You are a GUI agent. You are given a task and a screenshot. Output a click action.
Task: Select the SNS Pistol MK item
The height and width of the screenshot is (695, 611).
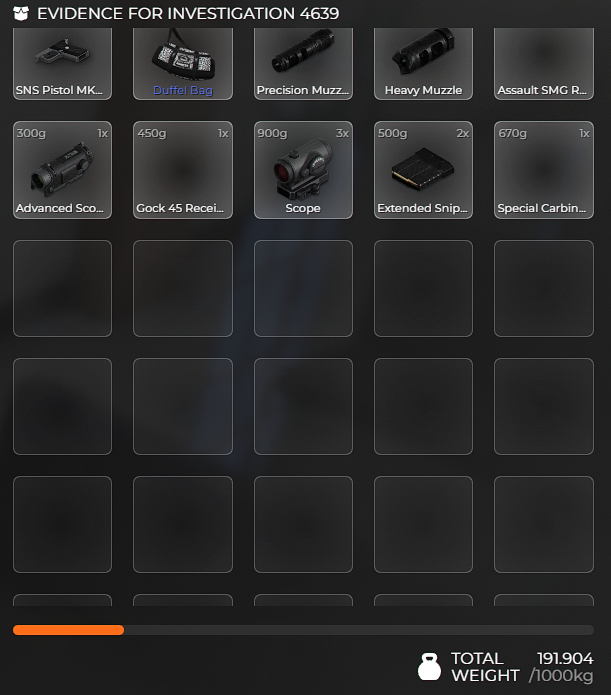pyautogui.click(x=62, y=62)
